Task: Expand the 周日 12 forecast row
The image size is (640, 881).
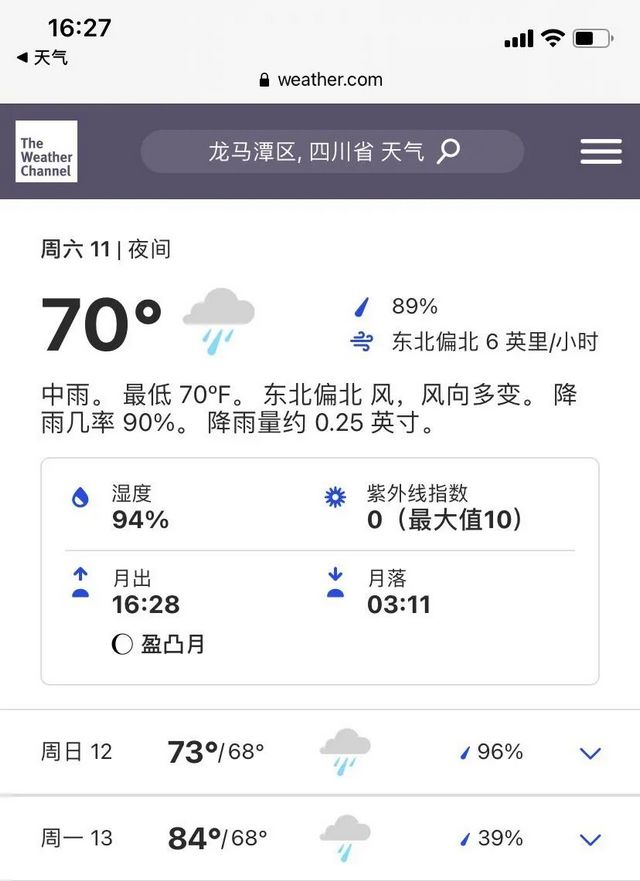Action: point(590,753)
